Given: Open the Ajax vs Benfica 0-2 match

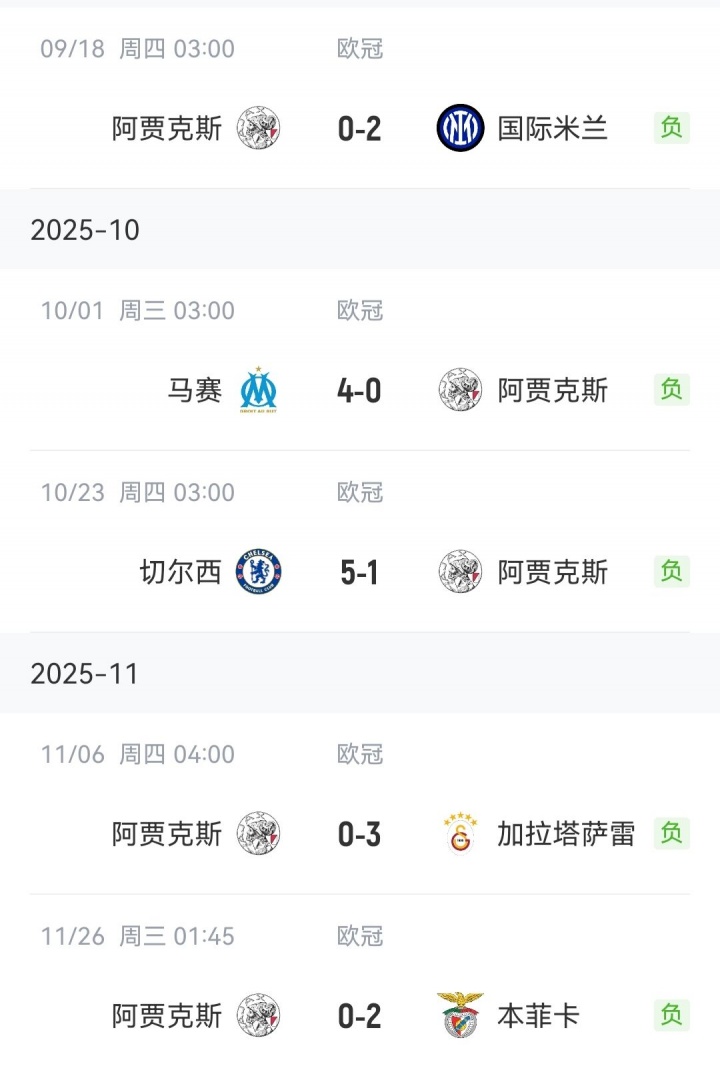Looking at the screenshot, I should [359, 1016].
